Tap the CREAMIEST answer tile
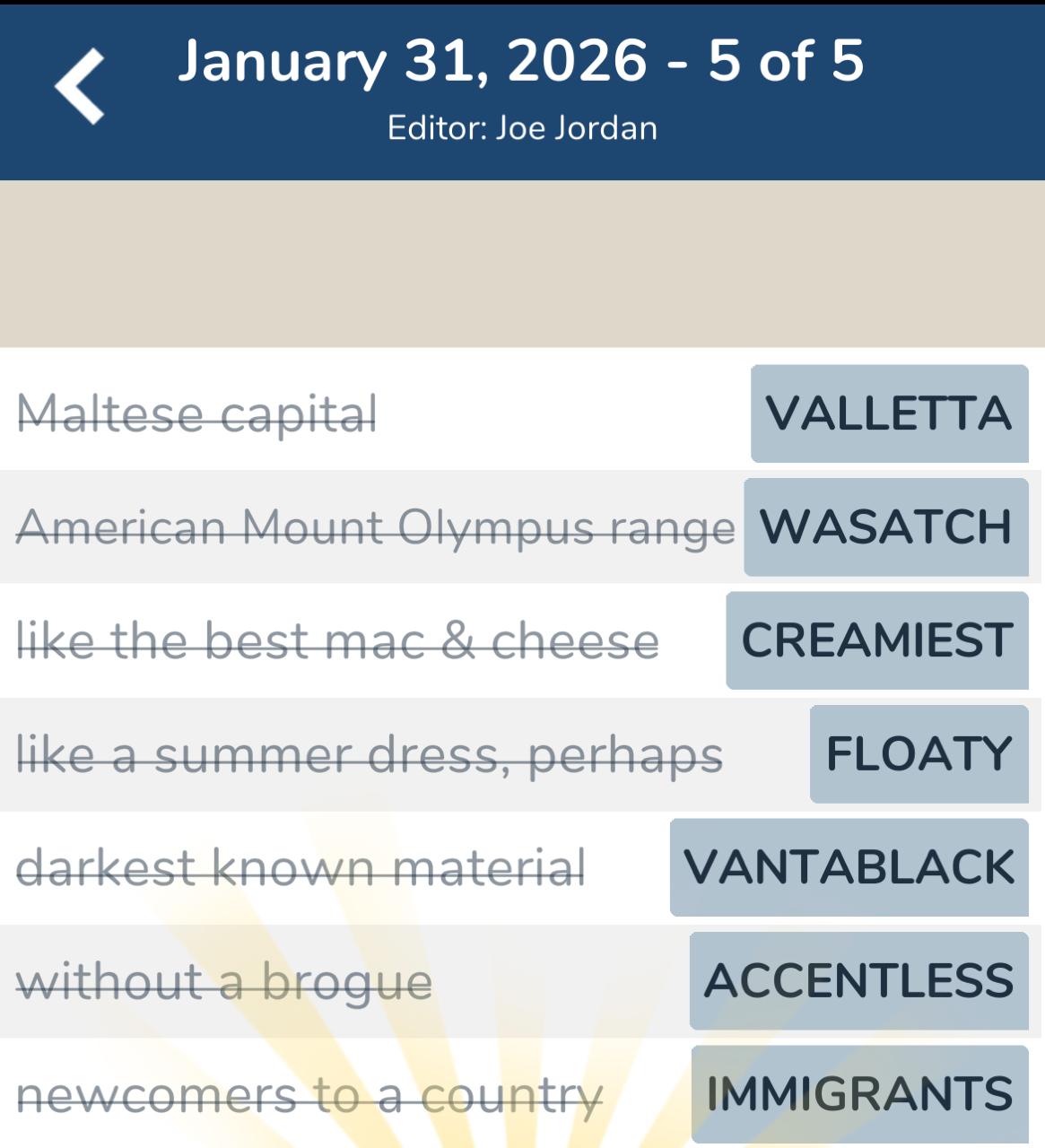This screenshot has height=1148, width=1045. 875,640
